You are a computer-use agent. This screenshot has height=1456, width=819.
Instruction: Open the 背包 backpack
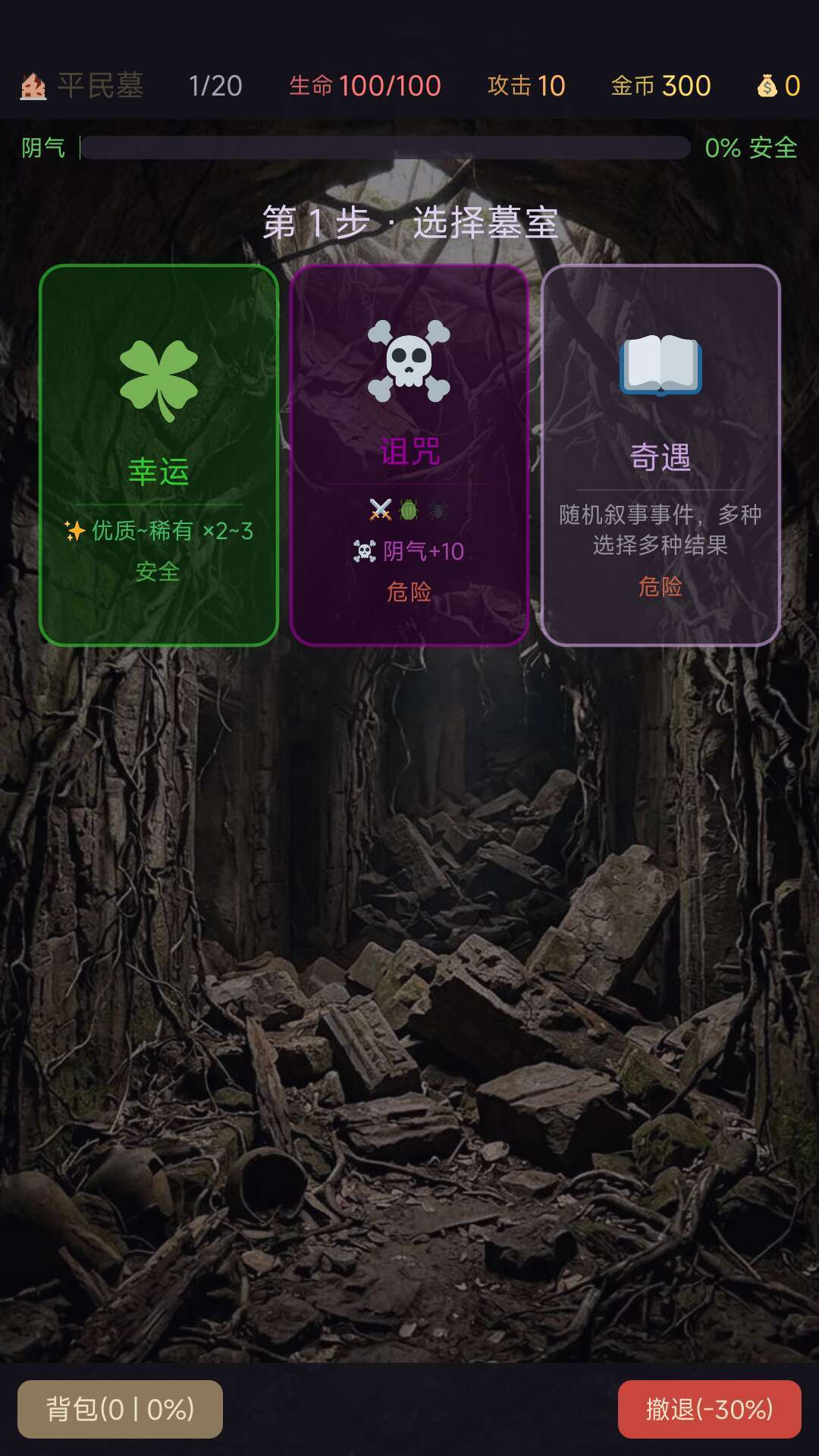point(120,1409)
